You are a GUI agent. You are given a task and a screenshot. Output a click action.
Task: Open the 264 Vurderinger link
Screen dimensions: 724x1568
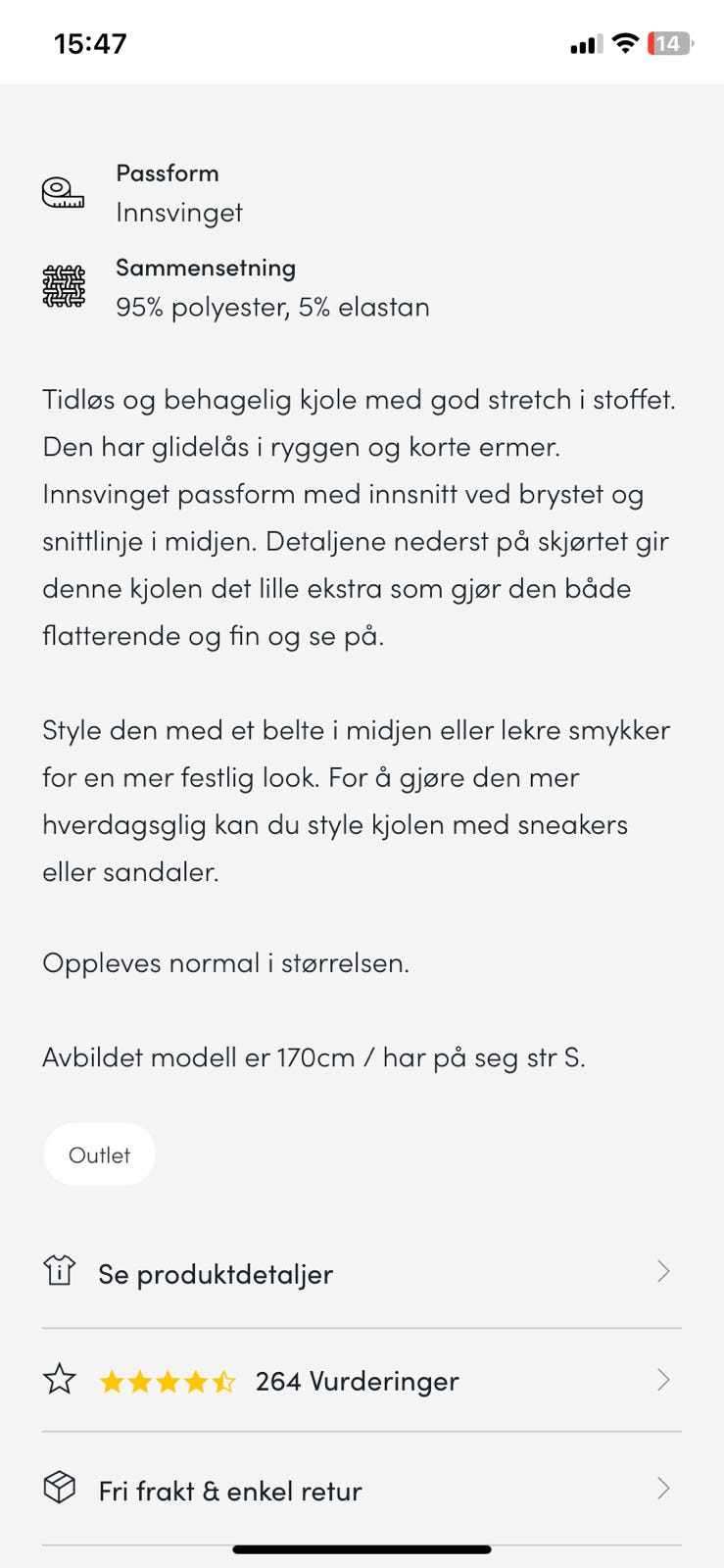pos(356,1382)
